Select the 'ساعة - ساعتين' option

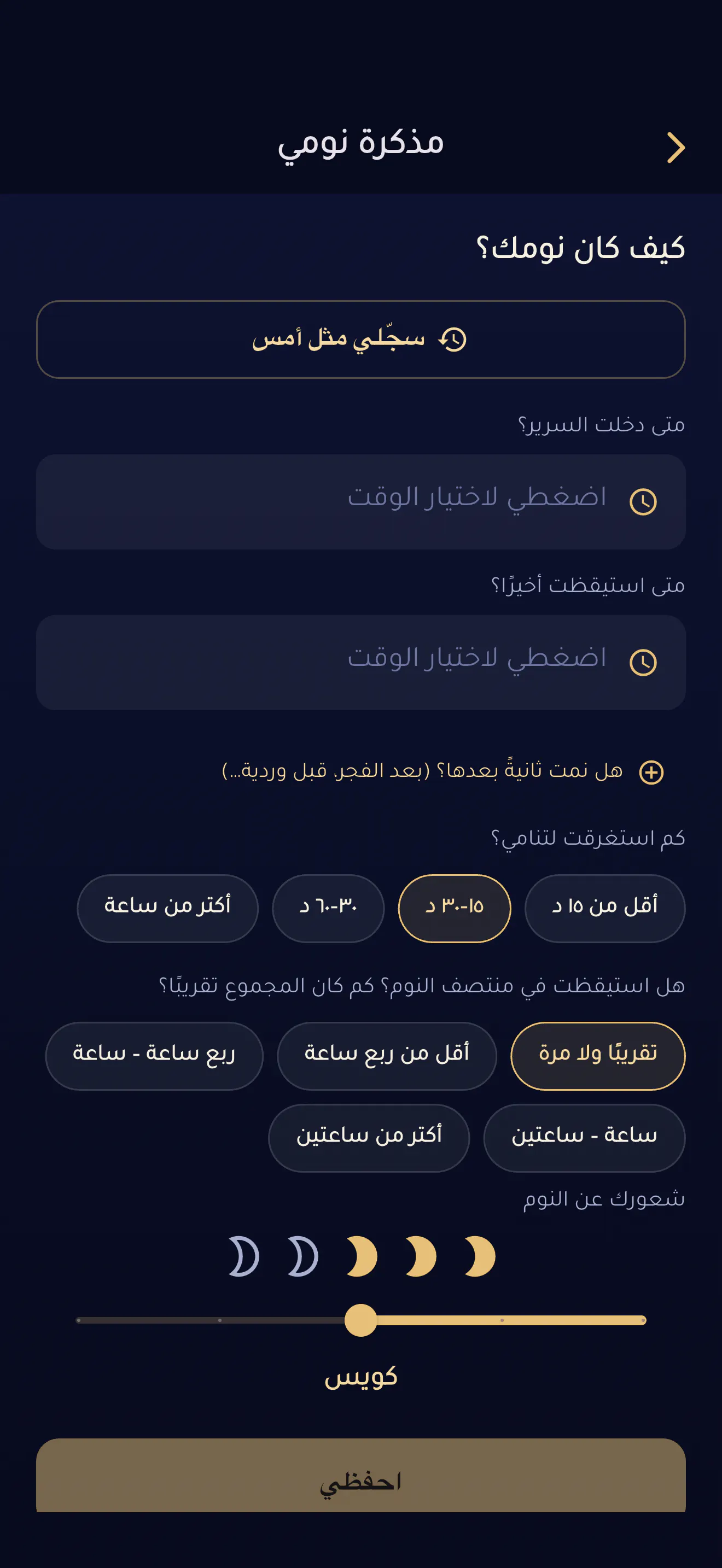584,1138
